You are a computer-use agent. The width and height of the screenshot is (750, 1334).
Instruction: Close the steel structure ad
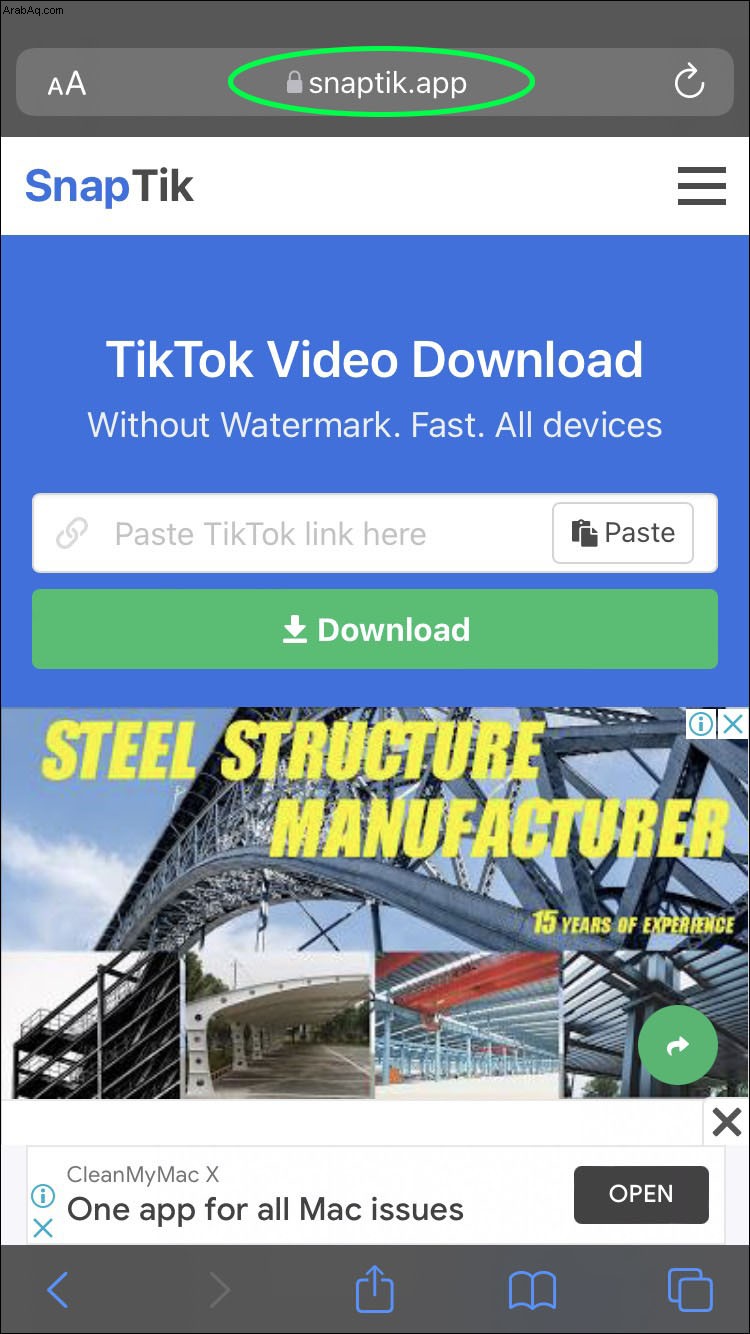point(735,723)
